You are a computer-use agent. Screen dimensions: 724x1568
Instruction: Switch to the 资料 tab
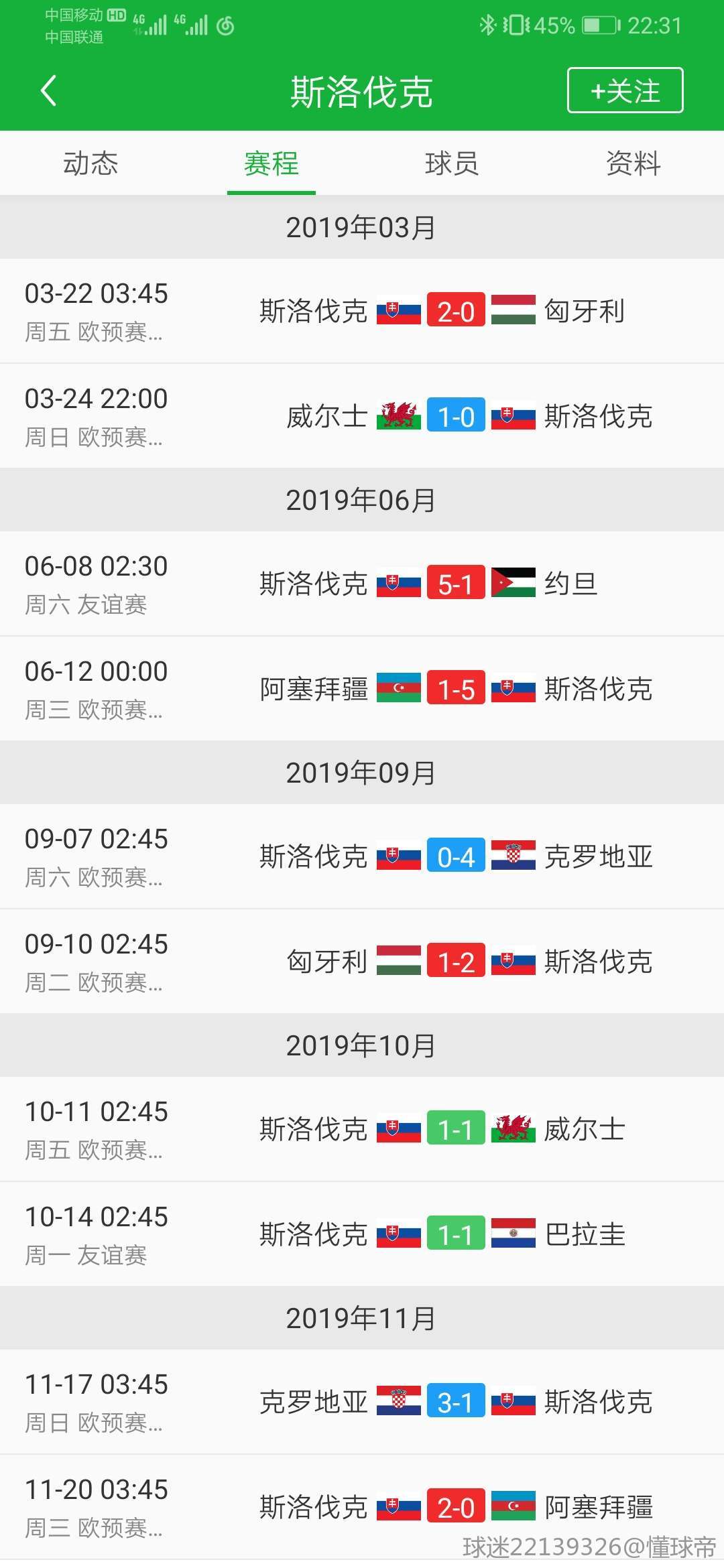631,163
